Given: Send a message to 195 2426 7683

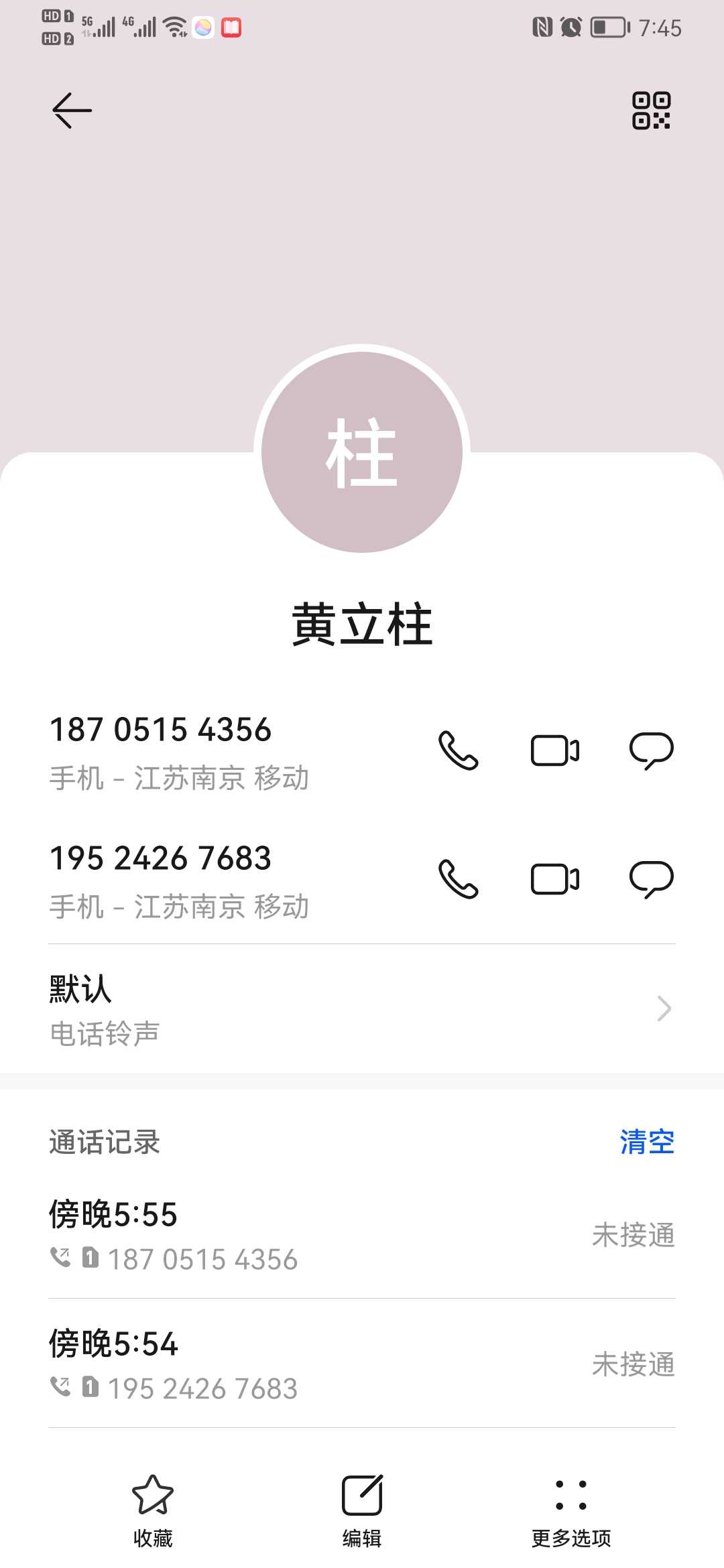Looking at the screenshot, I should click(651, 879).
